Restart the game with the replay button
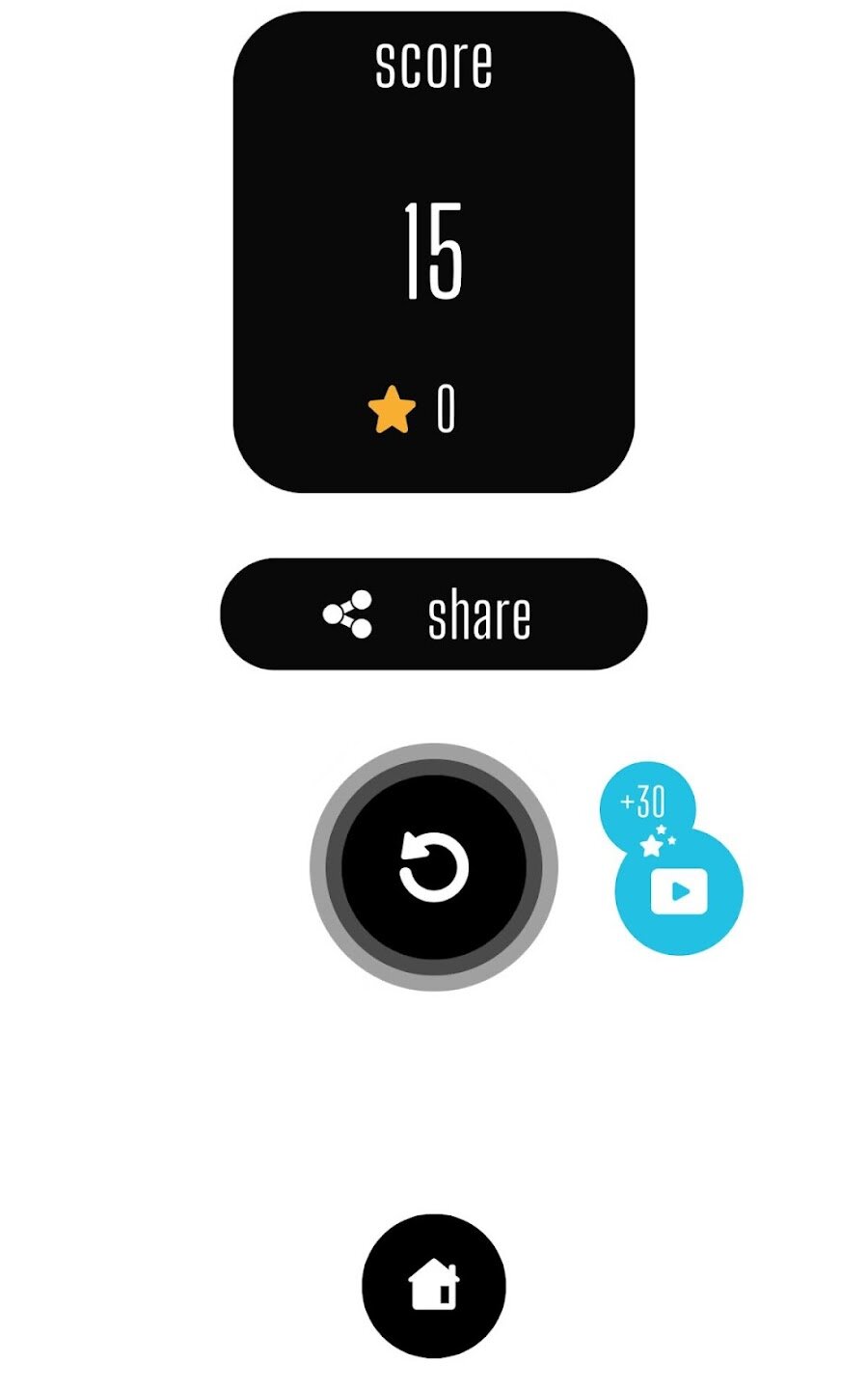 coord(434,867)
